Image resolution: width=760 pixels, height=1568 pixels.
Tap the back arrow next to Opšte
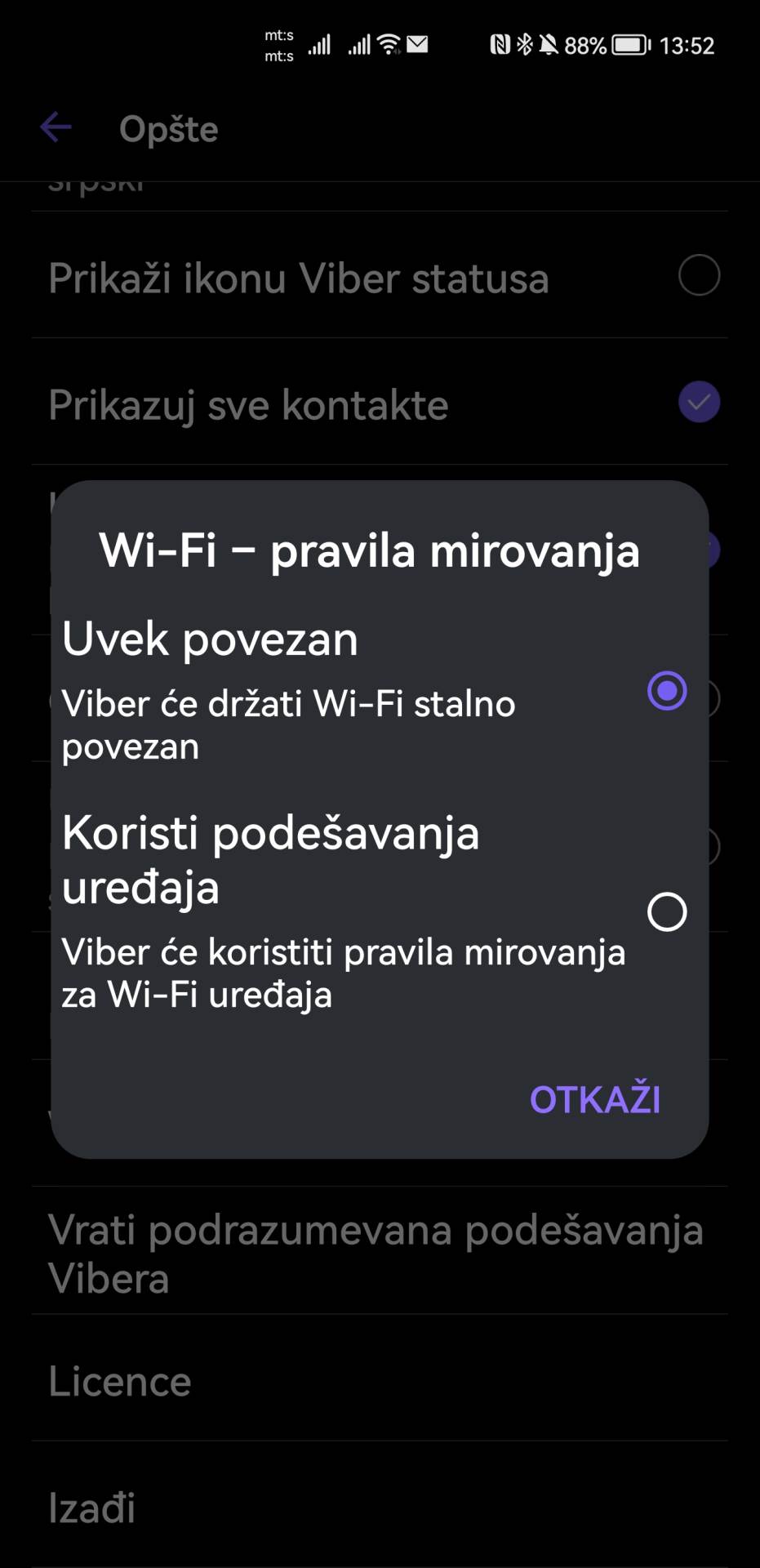(55, 127)
